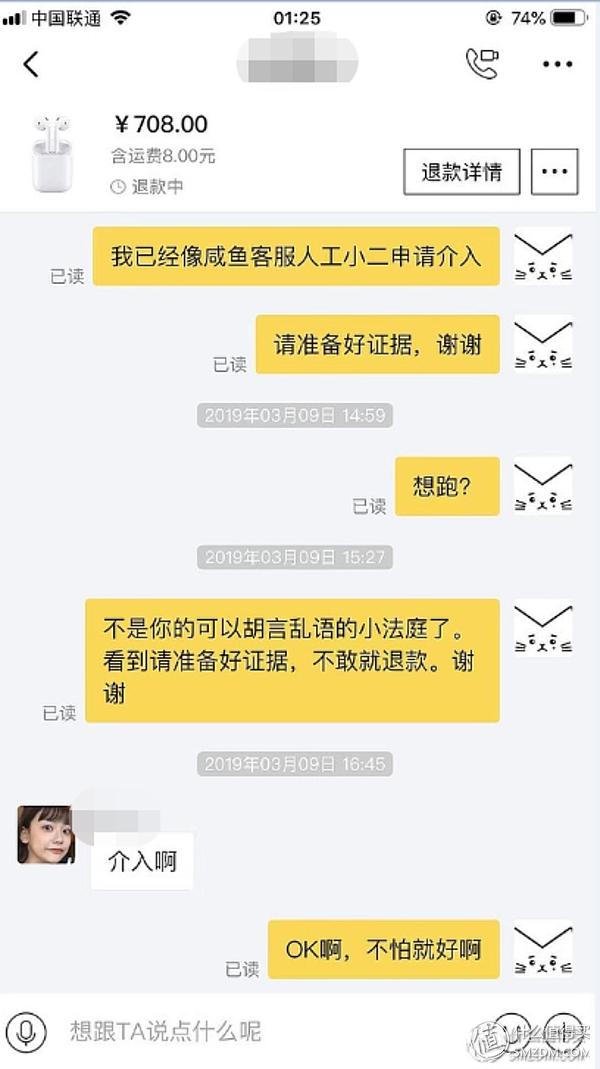Open 退款详情 refund details
This screenshot has width=600, height=1069.
pos(461,172)
